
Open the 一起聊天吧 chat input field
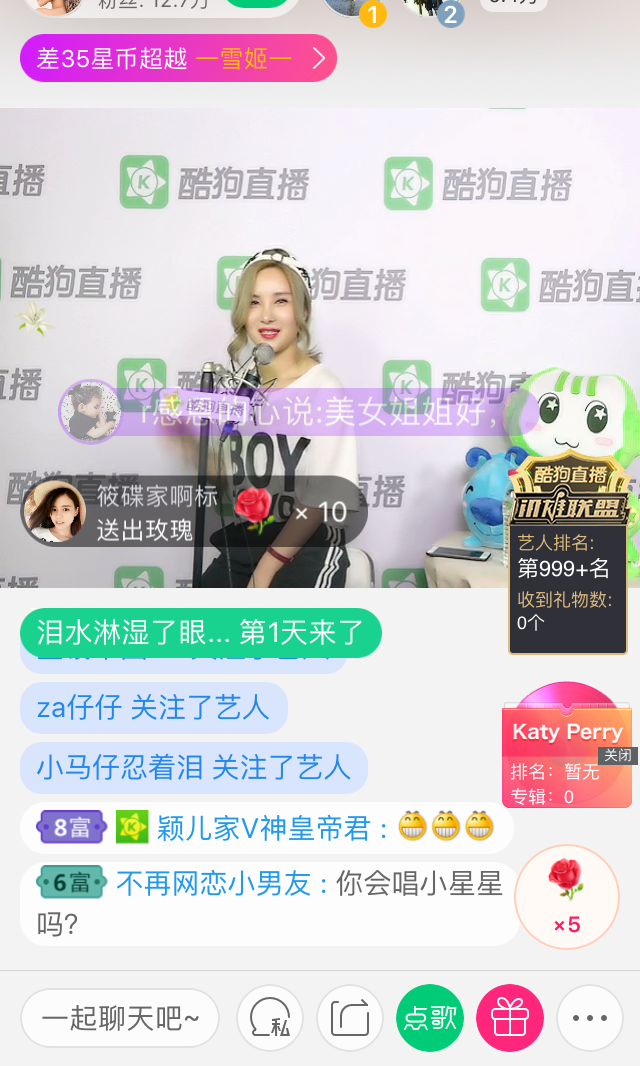coord(120,1018)
